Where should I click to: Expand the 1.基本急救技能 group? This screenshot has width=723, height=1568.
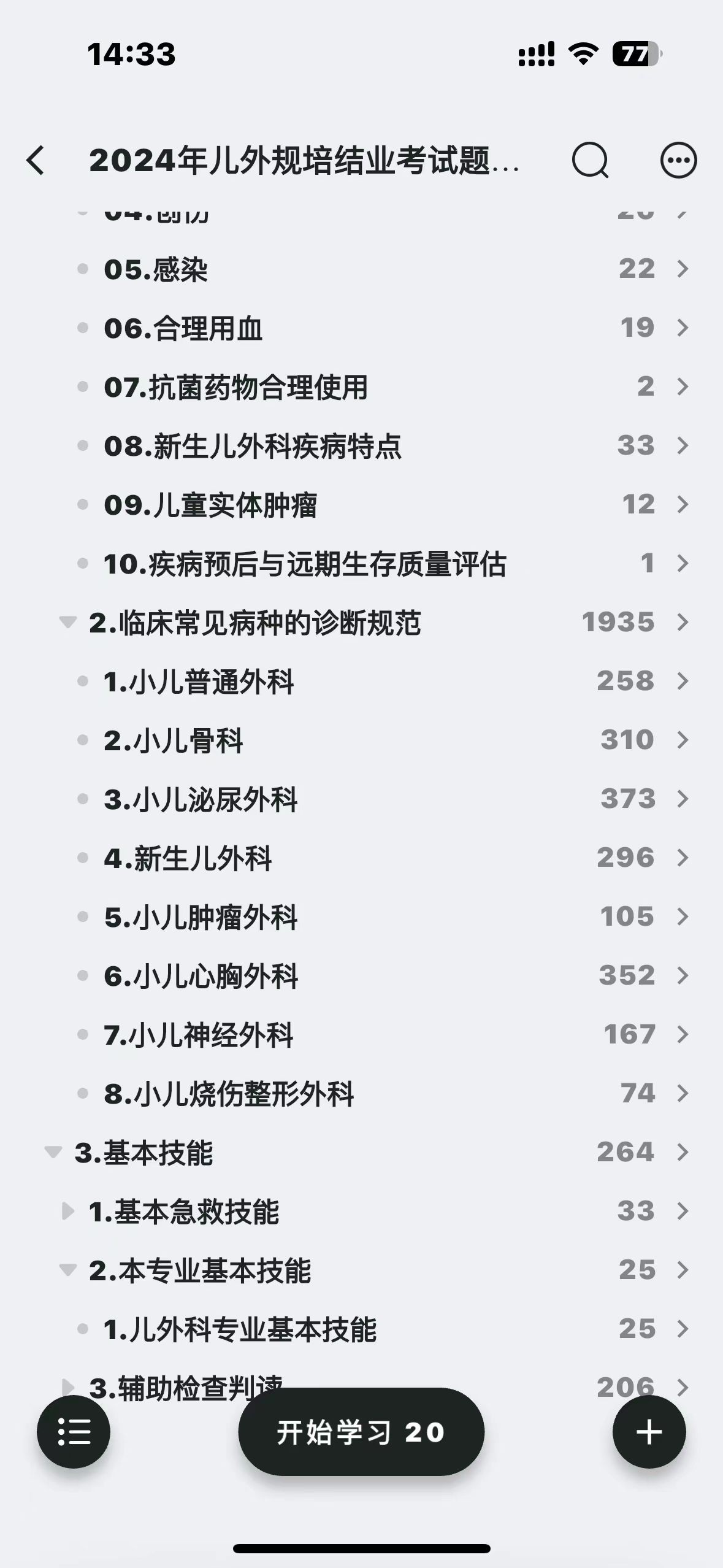[67, 1211]
